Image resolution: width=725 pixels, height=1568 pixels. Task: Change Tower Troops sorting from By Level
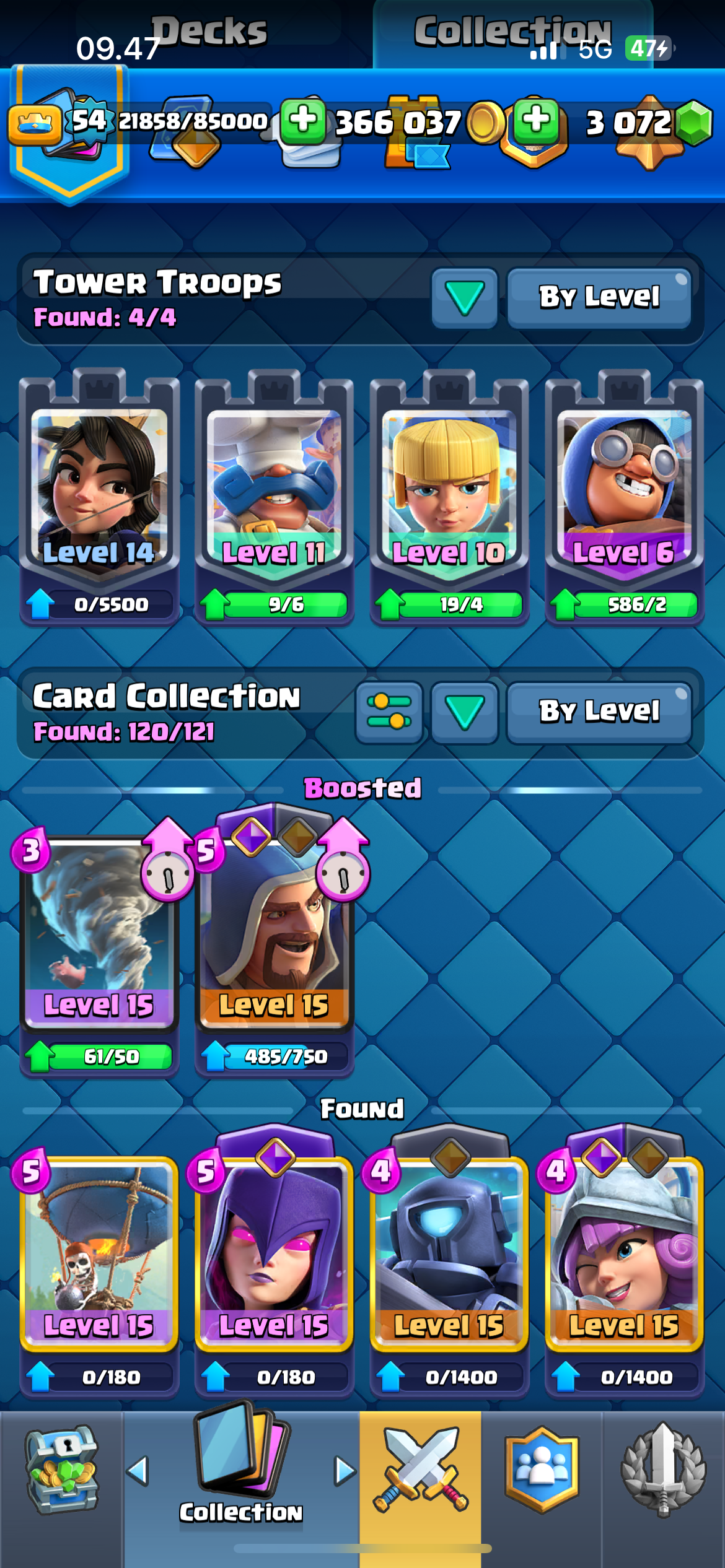pyautogui.click(x=599, y=297)
